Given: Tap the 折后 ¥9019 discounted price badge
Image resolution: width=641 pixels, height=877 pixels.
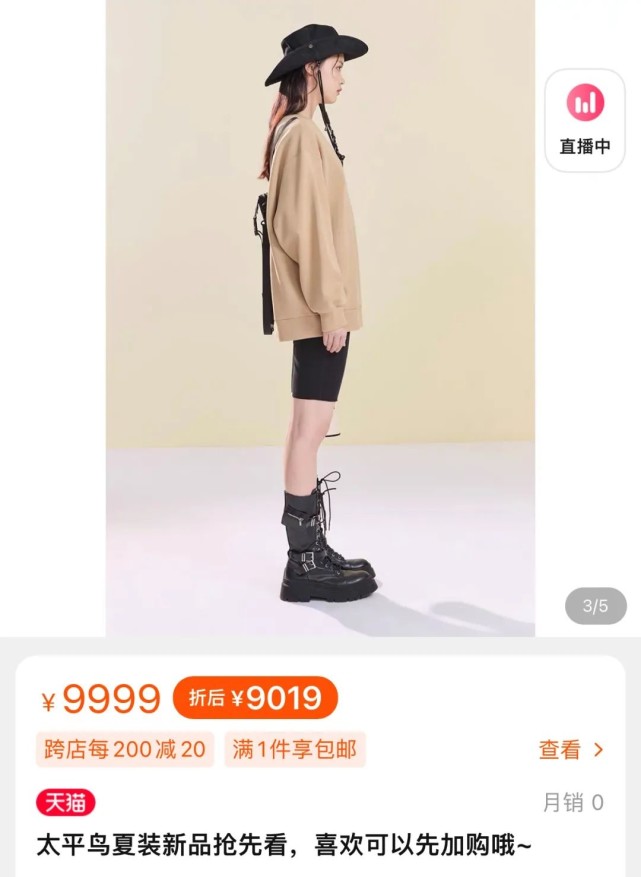Looking at the screenshot, I should (255, 698).
